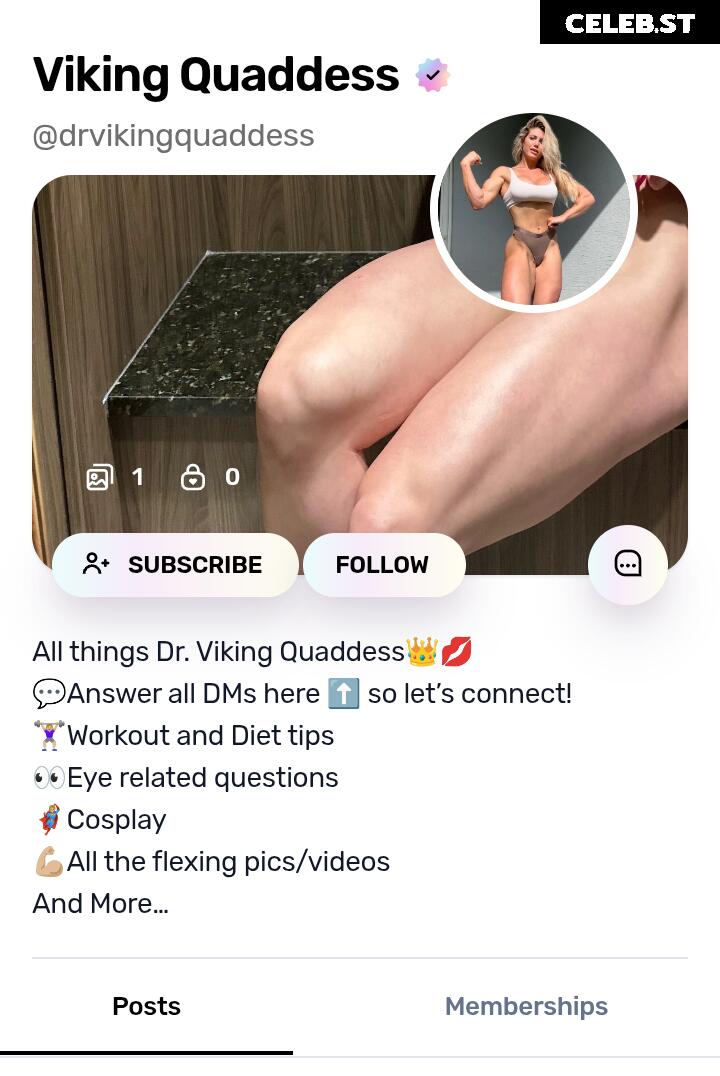Open the chat message icon
The image size is (720, 1076).
click(x=627, y=564)
